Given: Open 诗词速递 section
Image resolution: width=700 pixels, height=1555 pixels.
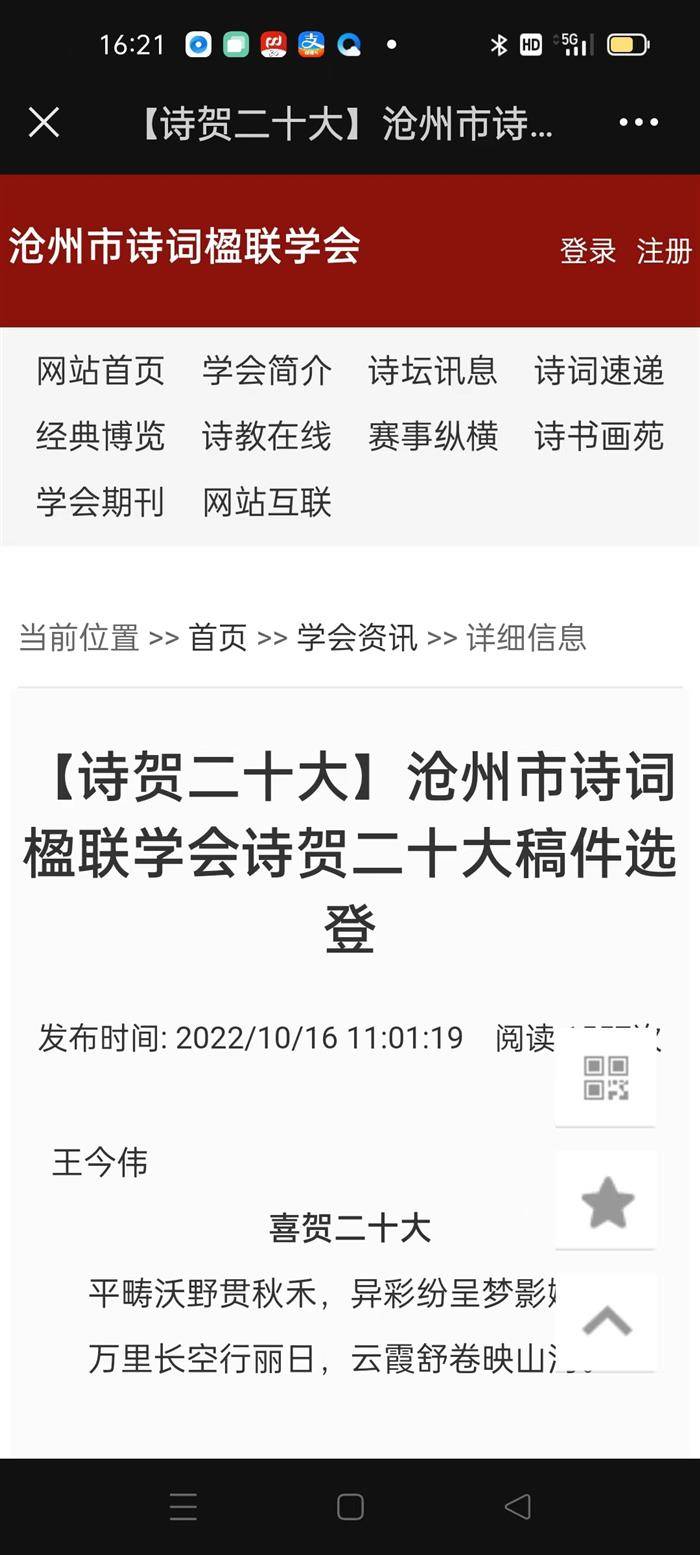Looking at the screenshot, I should pos(599,371).
